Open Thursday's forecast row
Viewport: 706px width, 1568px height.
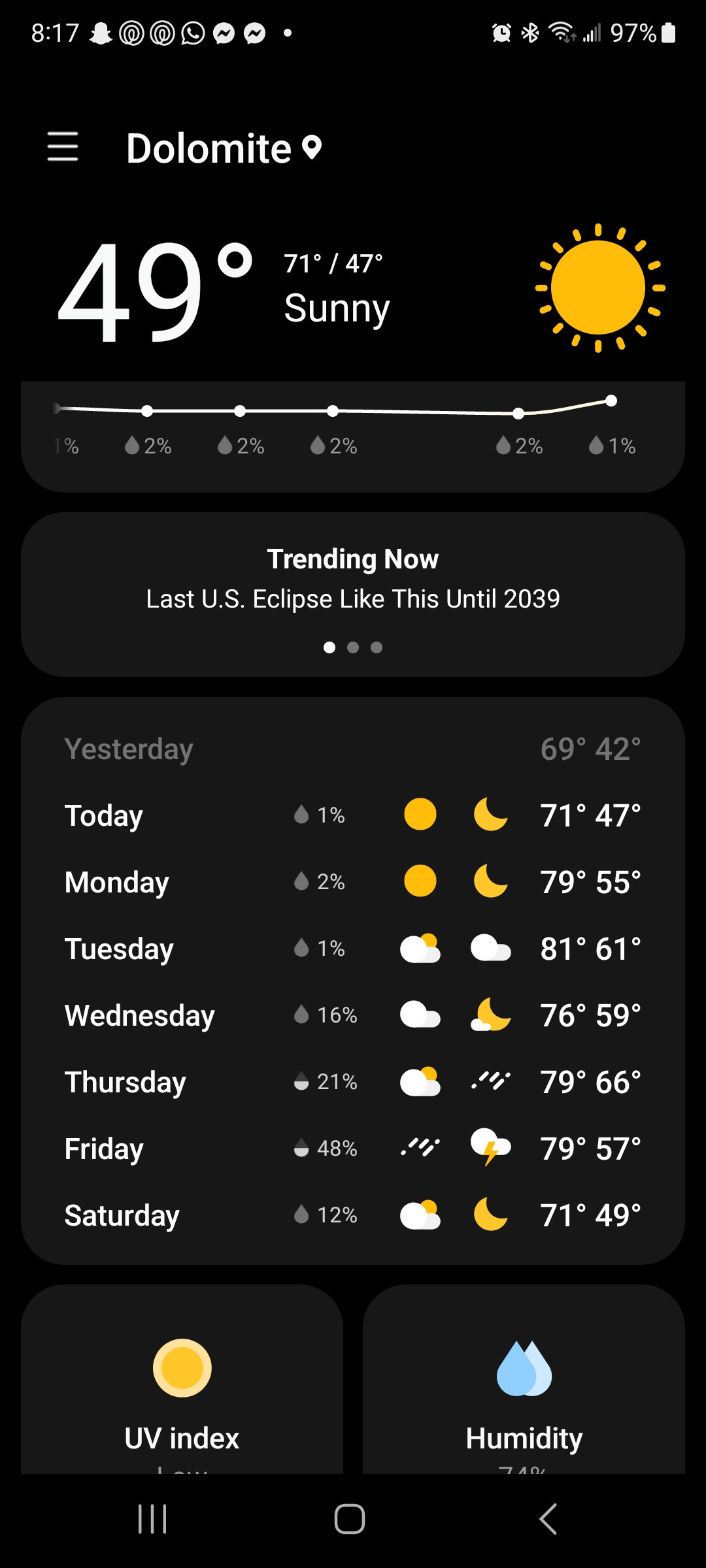[353, 1082]
